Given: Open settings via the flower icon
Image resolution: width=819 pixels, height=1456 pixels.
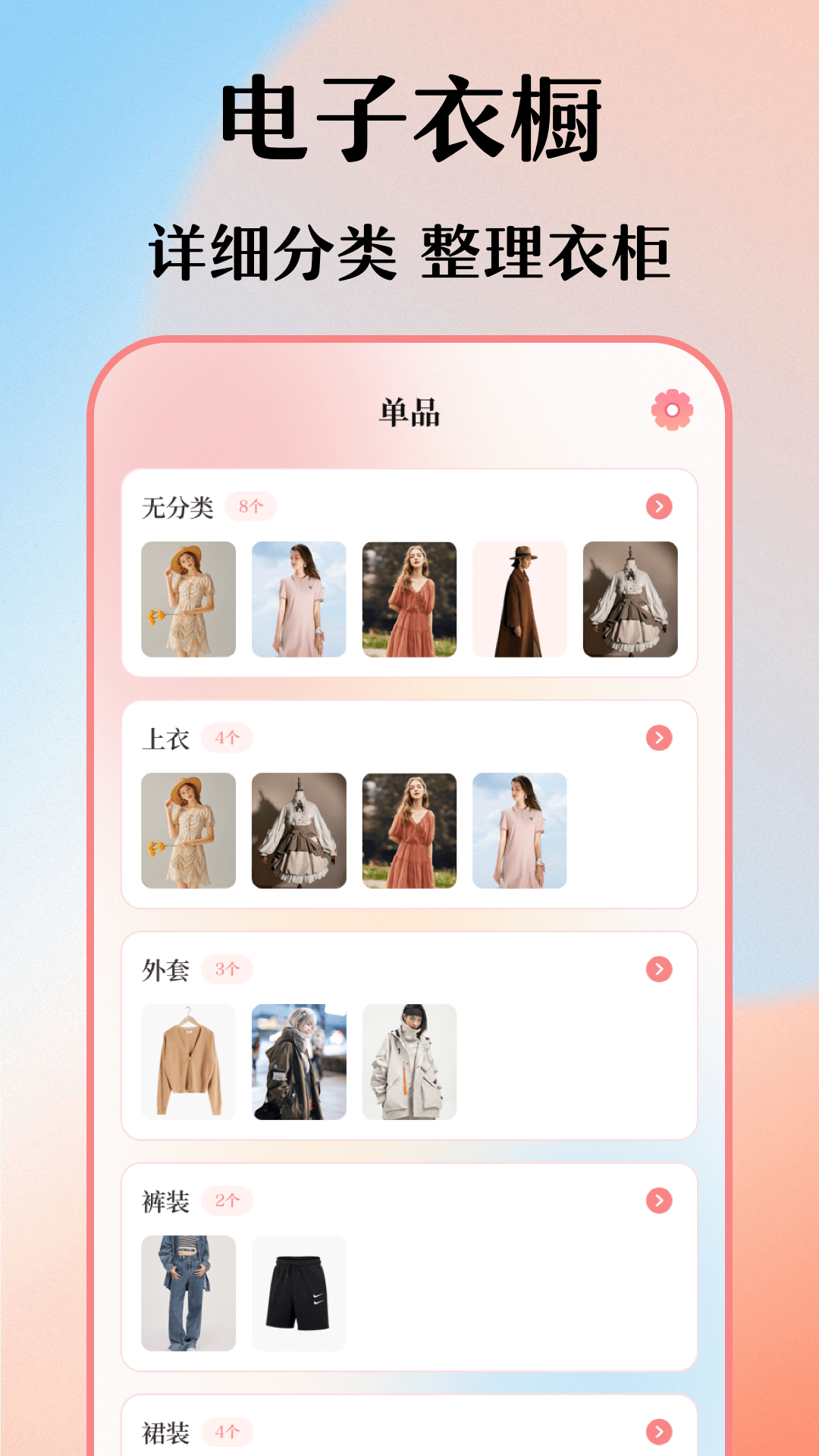Looking at the screenshot, I should (x=670, y=410).
